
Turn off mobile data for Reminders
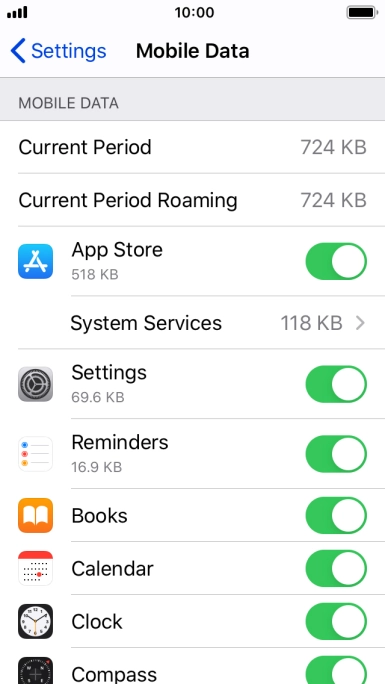click(x=336, y=454)
